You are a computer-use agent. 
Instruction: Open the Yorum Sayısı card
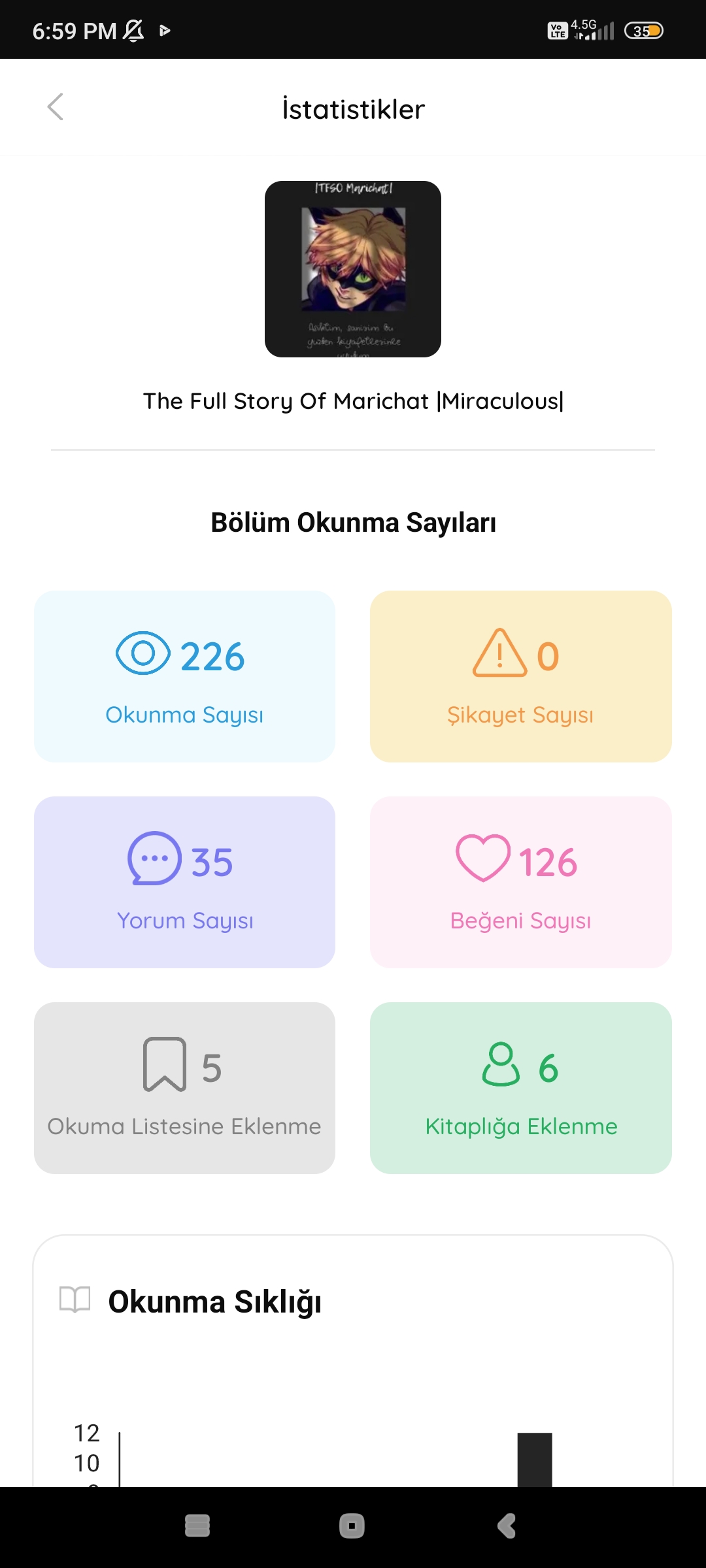(184, 882)
